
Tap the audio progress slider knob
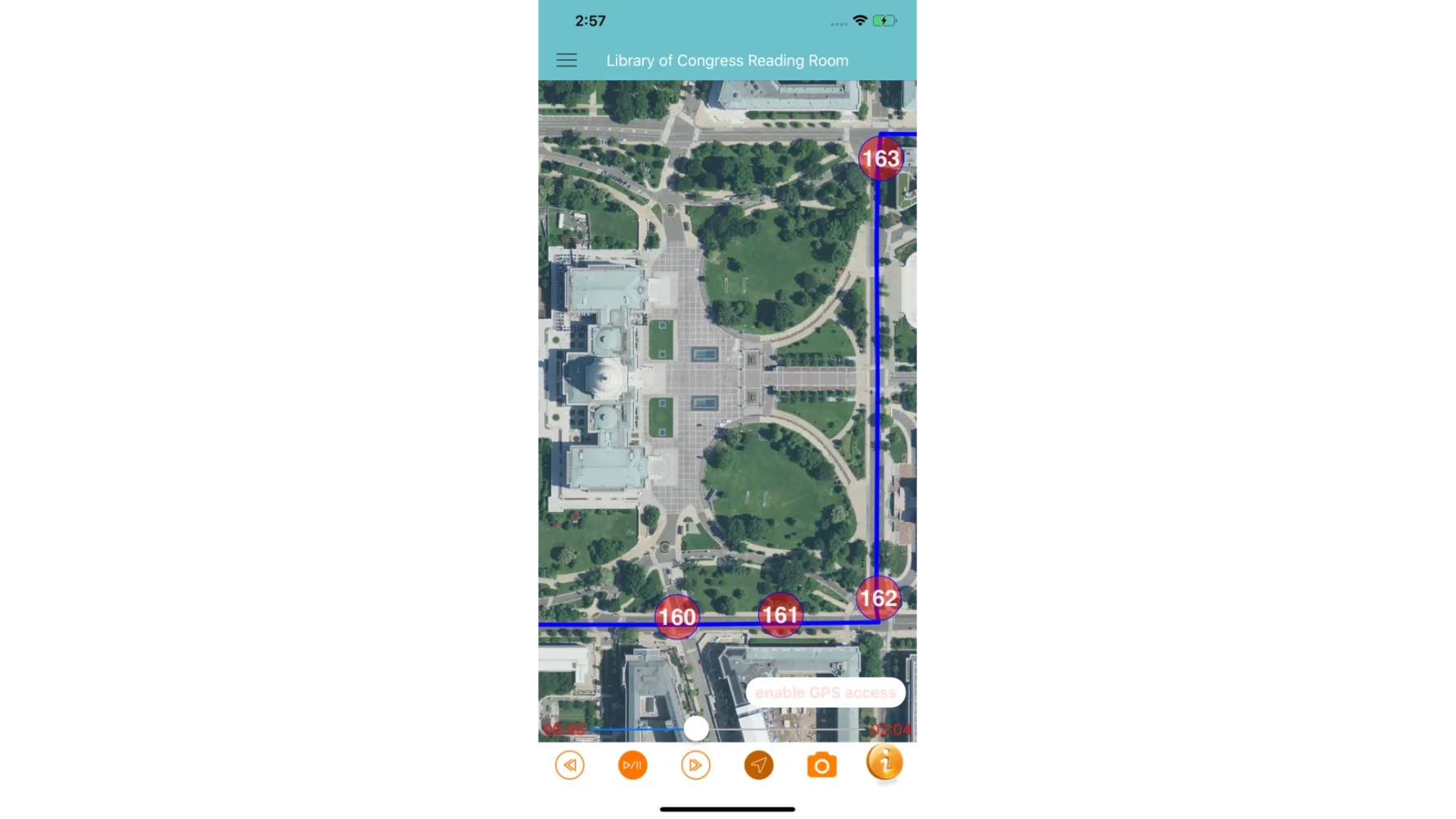[696, 728]
